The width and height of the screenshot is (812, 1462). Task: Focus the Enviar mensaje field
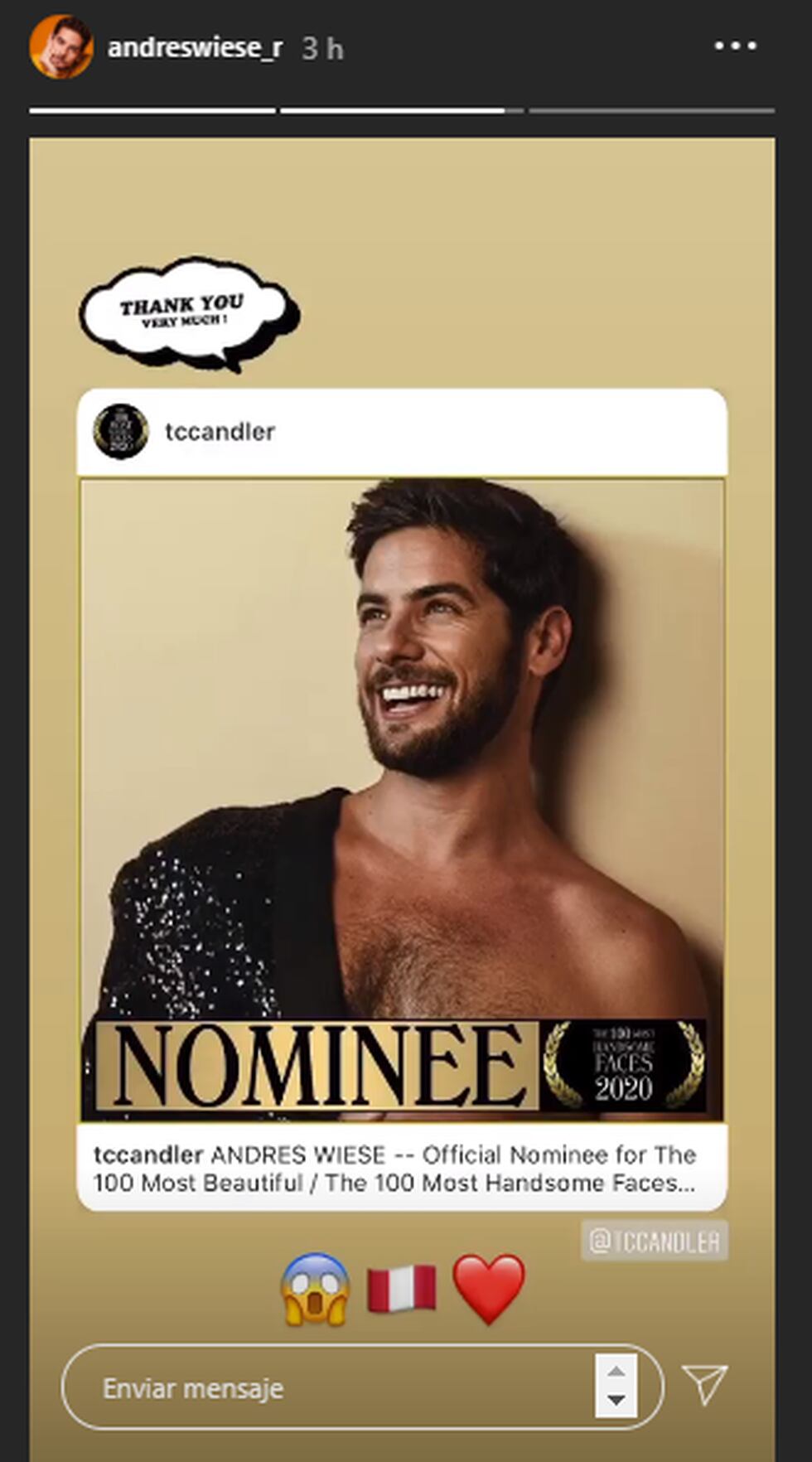(331, 1388)
